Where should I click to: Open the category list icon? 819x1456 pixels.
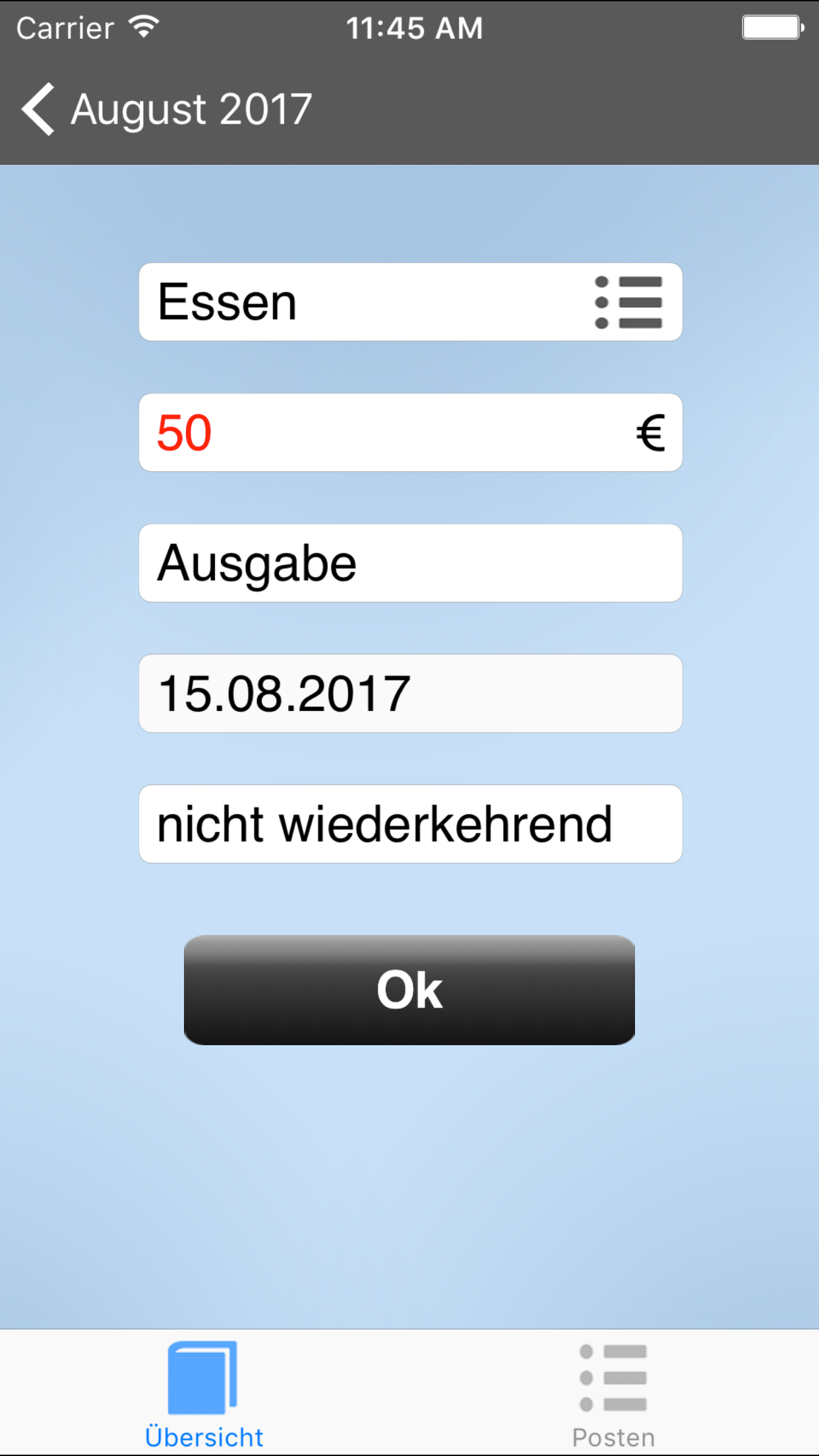(628, 303)
